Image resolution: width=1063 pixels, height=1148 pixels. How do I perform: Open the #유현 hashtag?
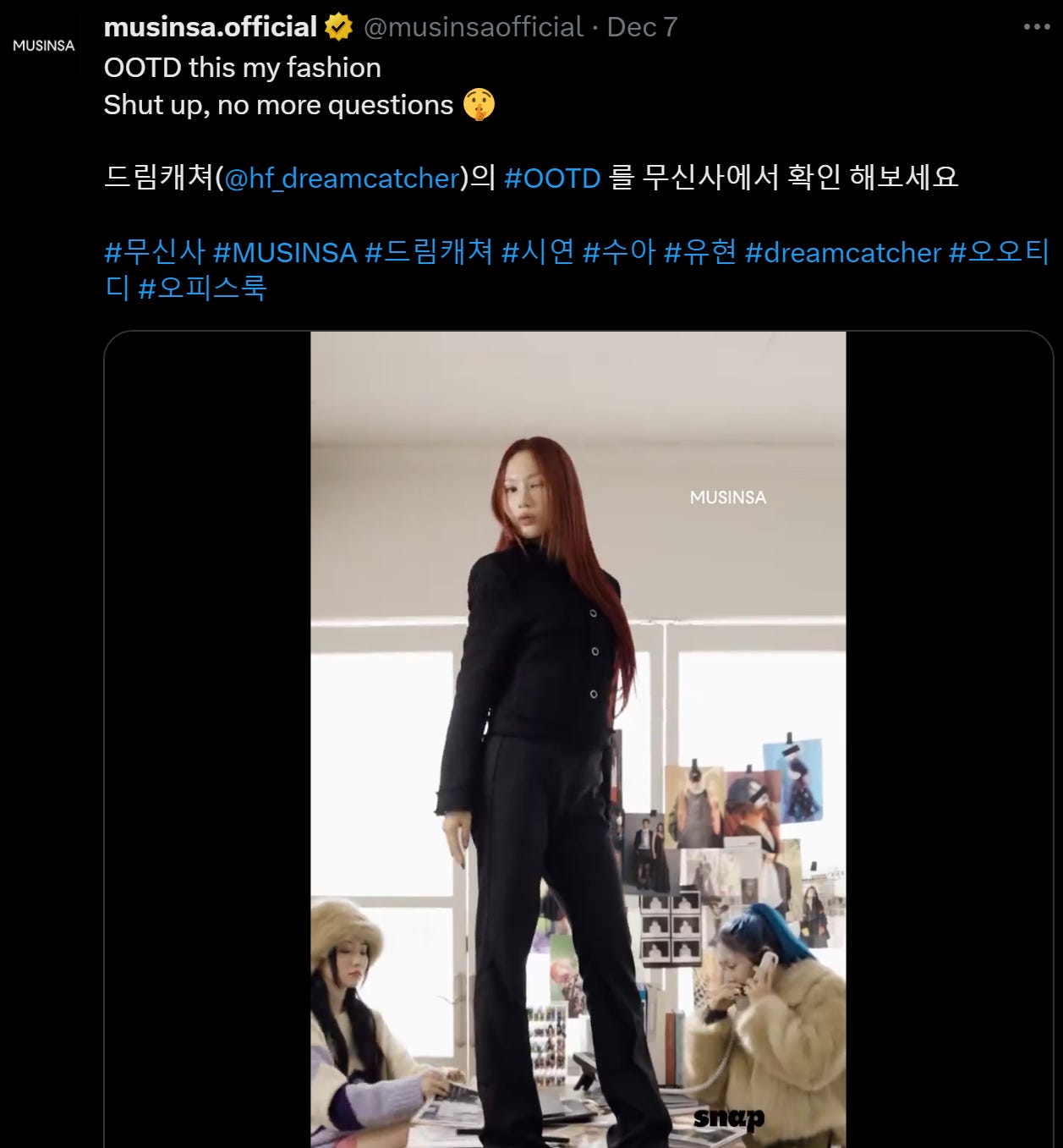tap(700, 252)
